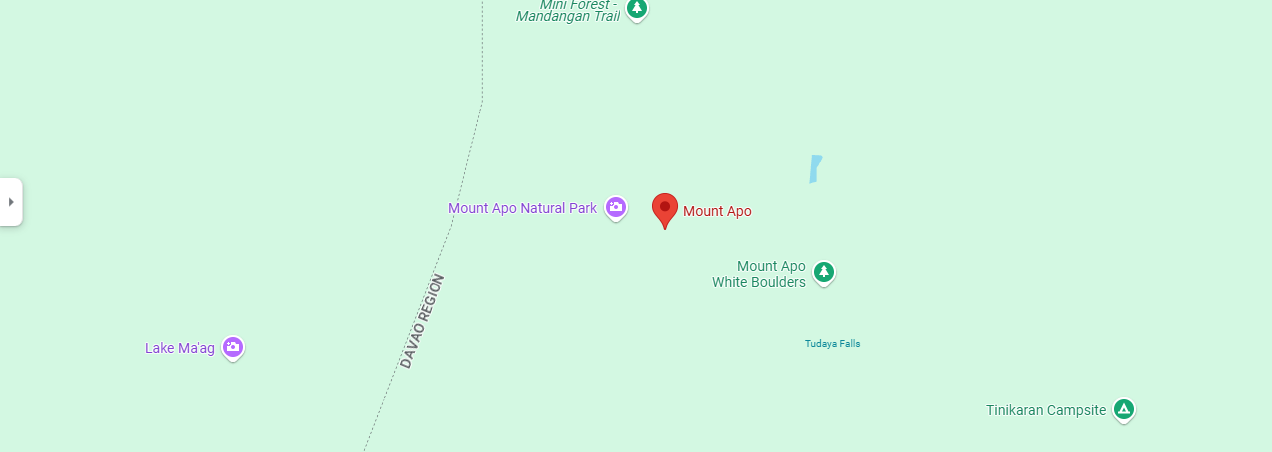Open Mount Apo White Boulders place marker
This screenshot has width=1272, height=452.
click(x=823, y=271)
